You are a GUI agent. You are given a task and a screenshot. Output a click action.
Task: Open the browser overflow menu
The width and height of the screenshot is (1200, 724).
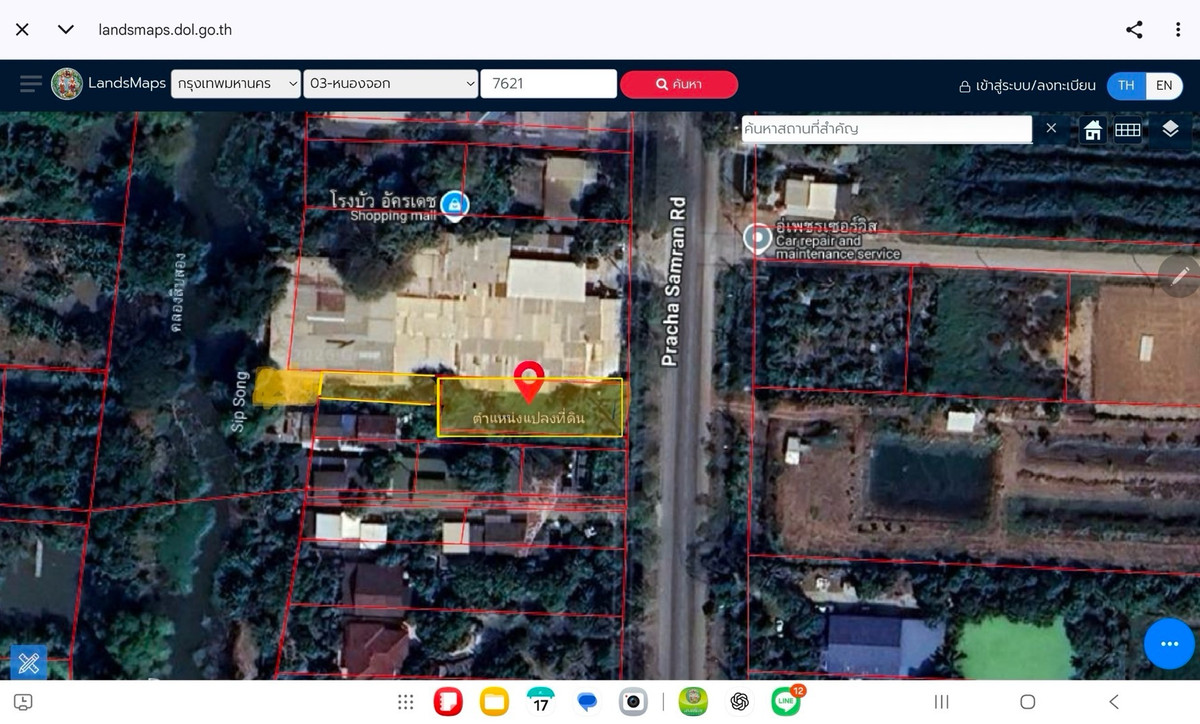coord(1178,30)
